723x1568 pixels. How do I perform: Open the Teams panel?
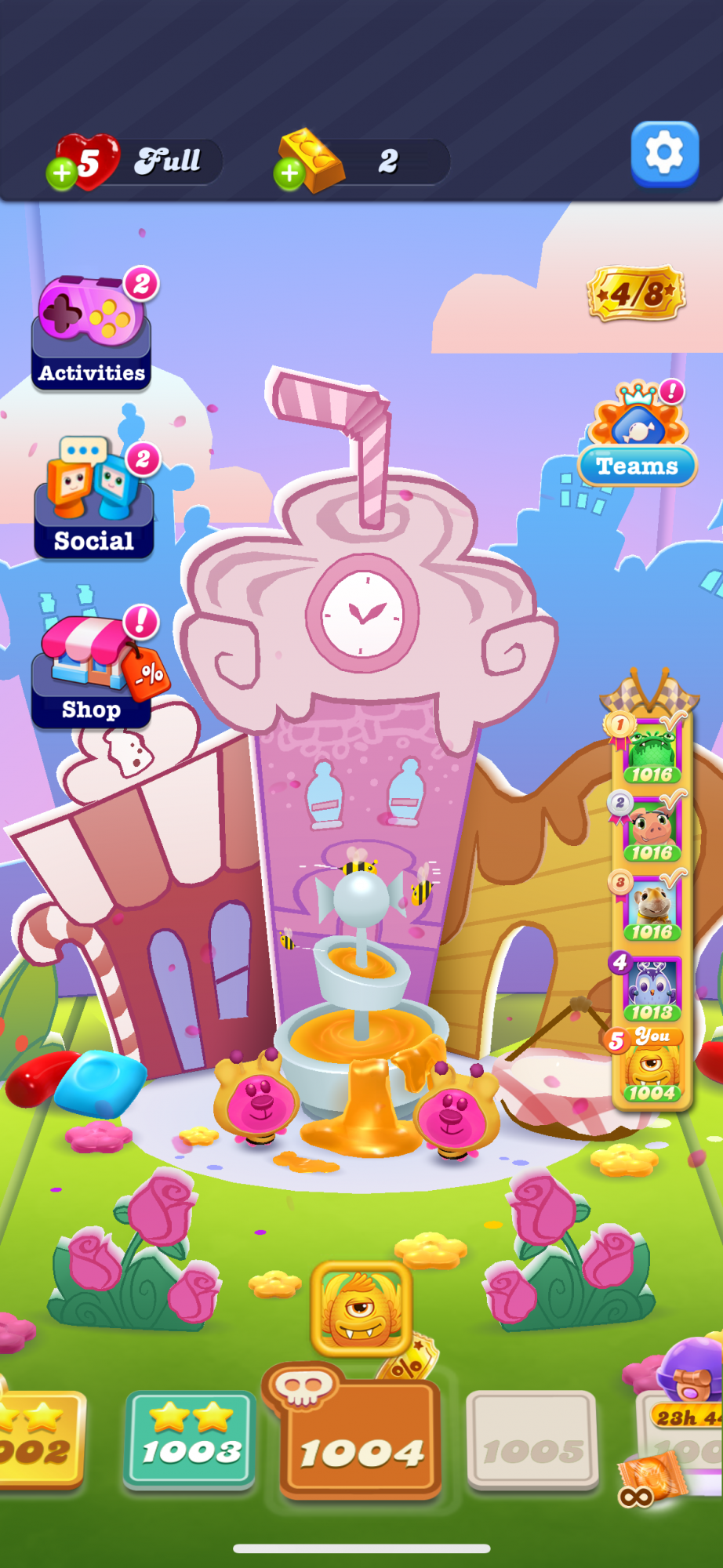click(x=638, y=436)
